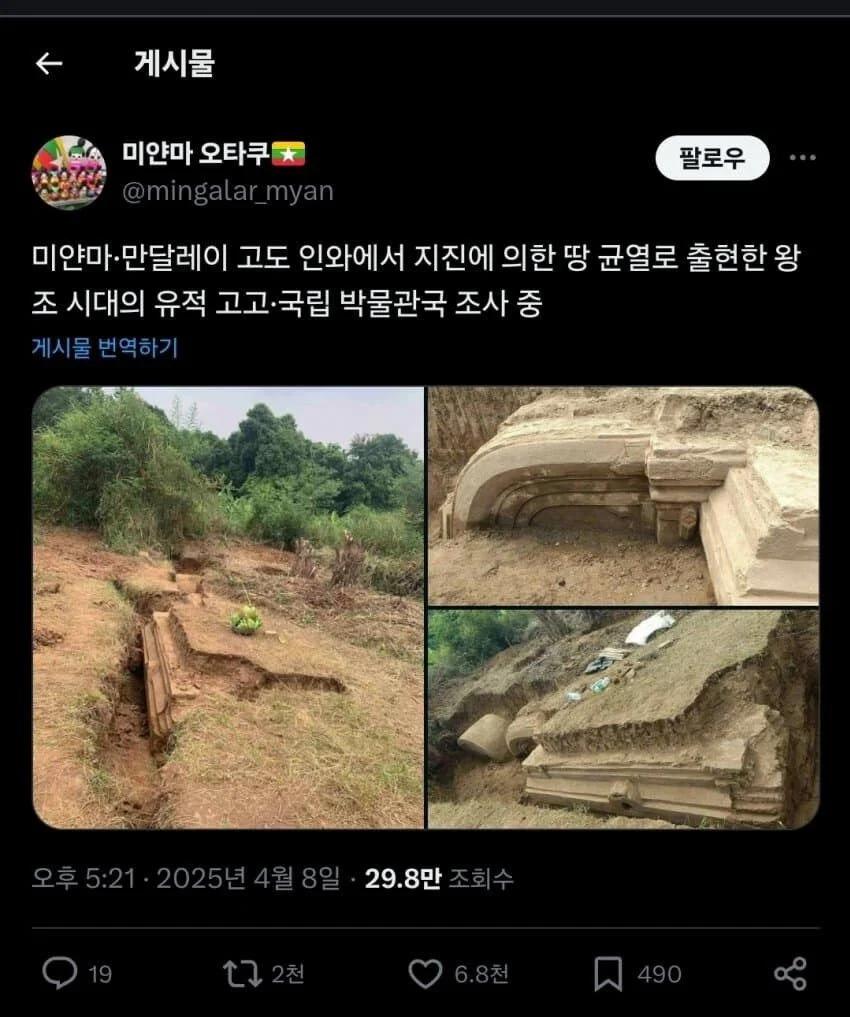This screenshot has width=850, height=1017.
Task: Open 미얀마 오타쿠 profile avatar
Action: 69,172
